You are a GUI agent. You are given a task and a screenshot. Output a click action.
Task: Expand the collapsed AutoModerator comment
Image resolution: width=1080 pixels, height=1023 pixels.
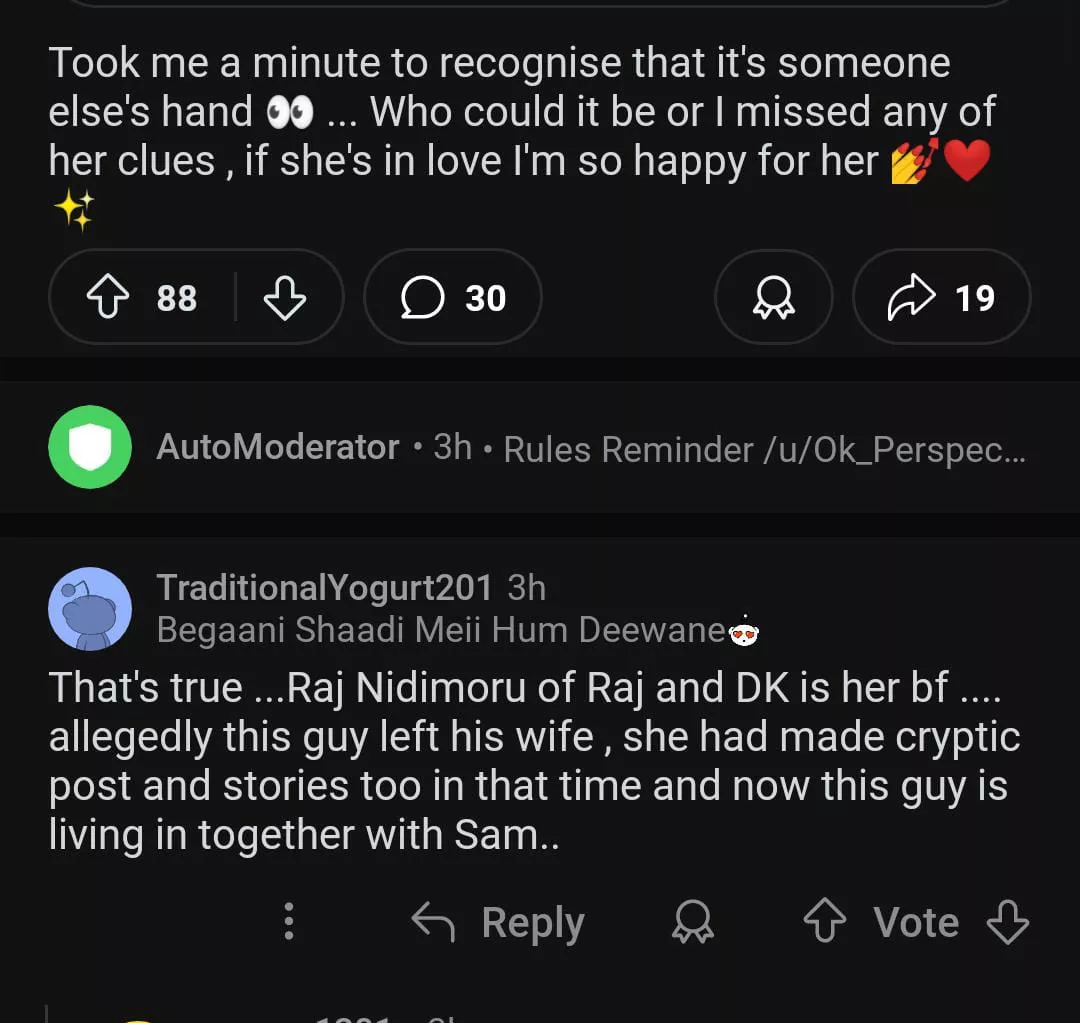pos(590,448)
